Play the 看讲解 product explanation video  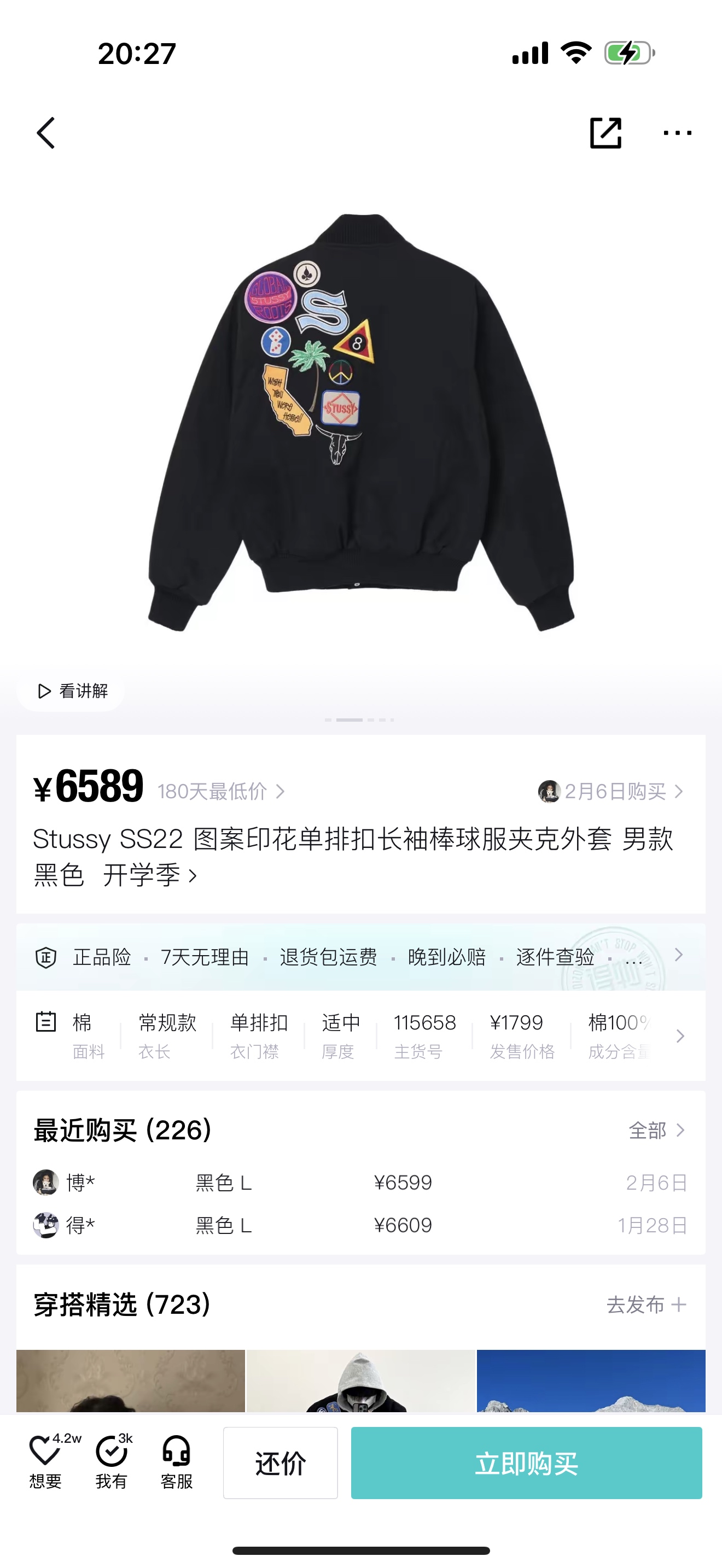click(x=72, y=691)
